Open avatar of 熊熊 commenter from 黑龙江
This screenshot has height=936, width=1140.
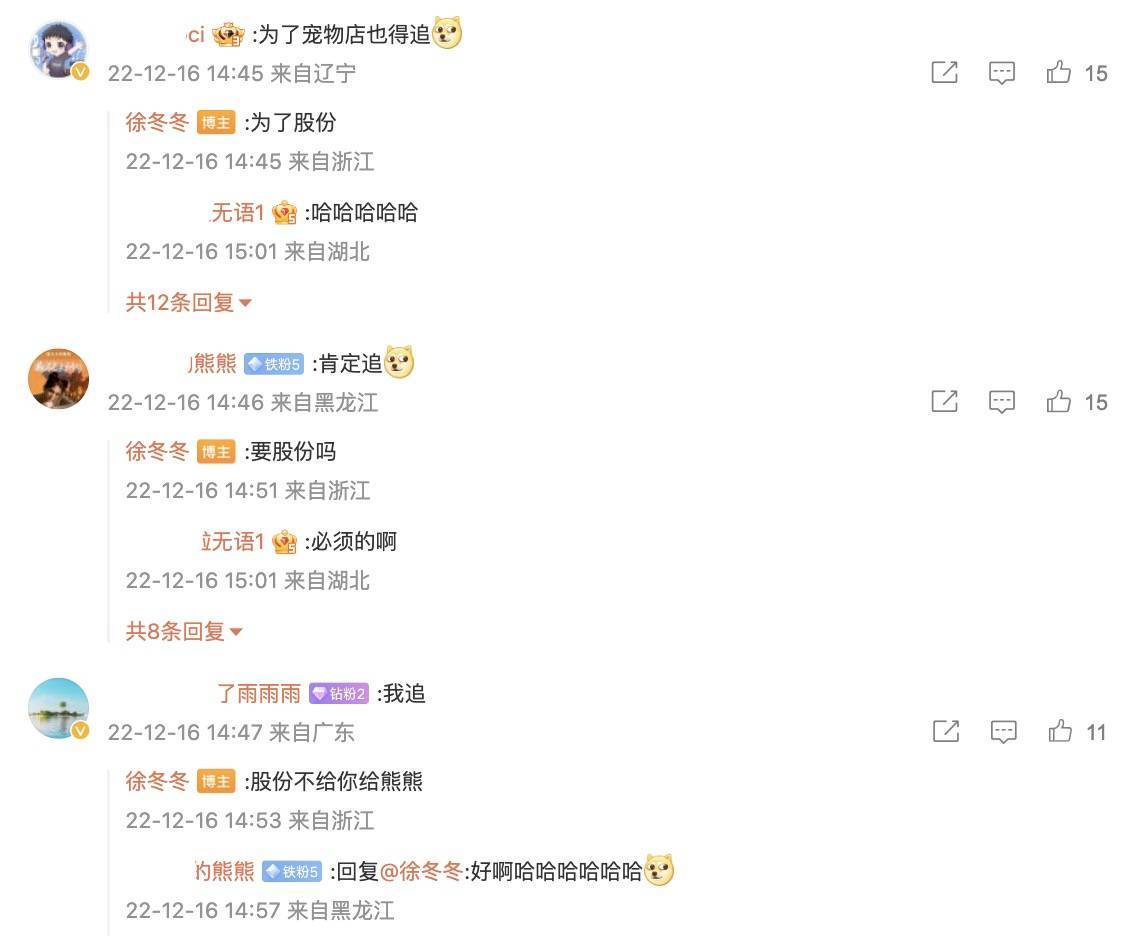click(x=59, y=379)
